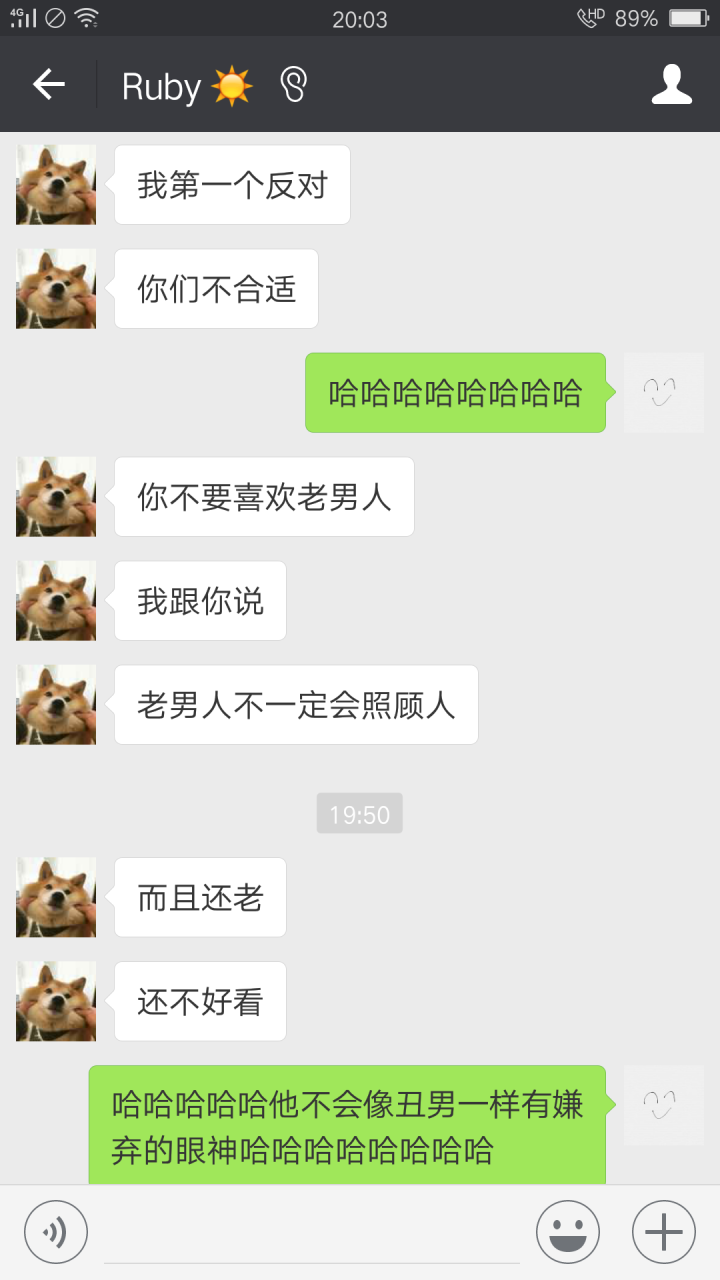Viewport: 720px width, 1280px height.
Task: Tap my avatar beside 哈哈哈哈哈哈哈哈
Action: tap(663, 393)
